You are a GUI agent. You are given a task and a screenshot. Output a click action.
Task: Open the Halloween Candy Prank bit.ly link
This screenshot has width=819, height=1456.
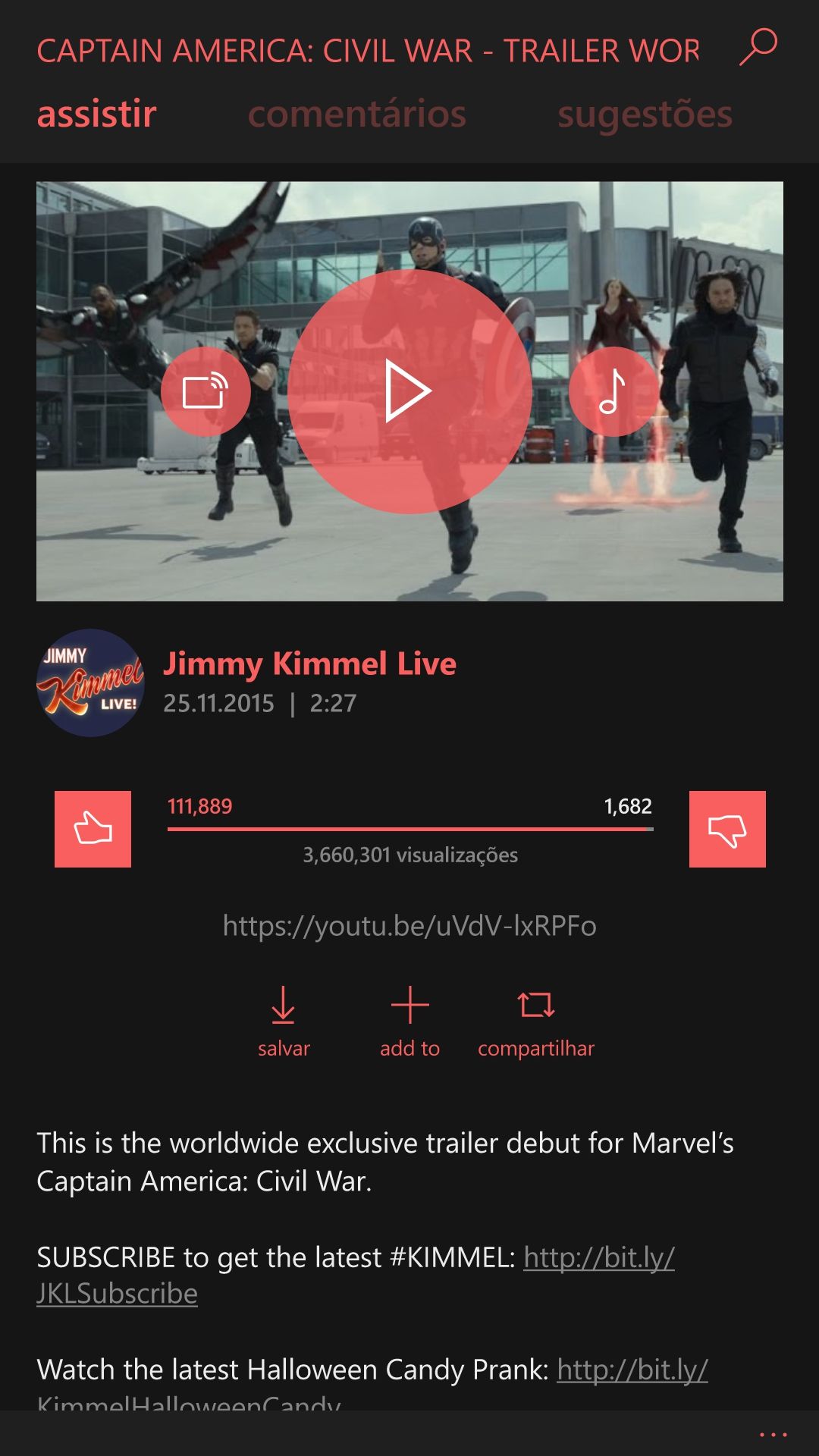click(x=632, y=1370)
